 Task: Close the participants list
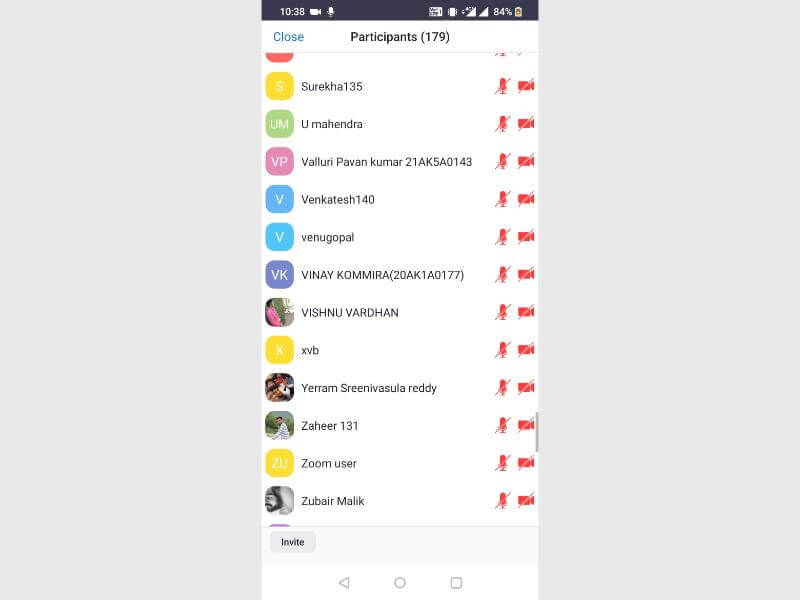pyautogui.click(x=288, y=37)
